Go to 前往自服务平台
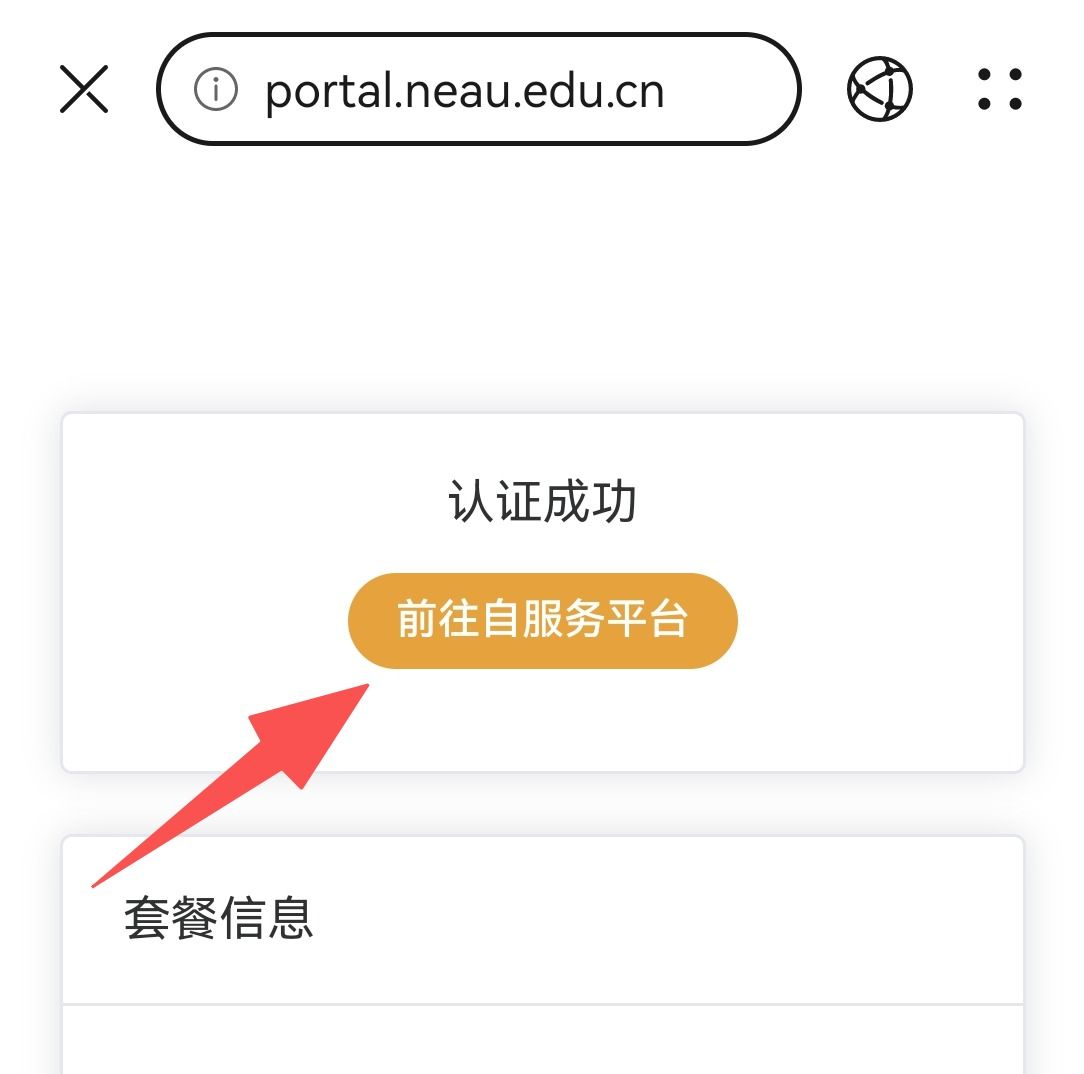This screenshot has height=1074, width=1084. point(542,621)
